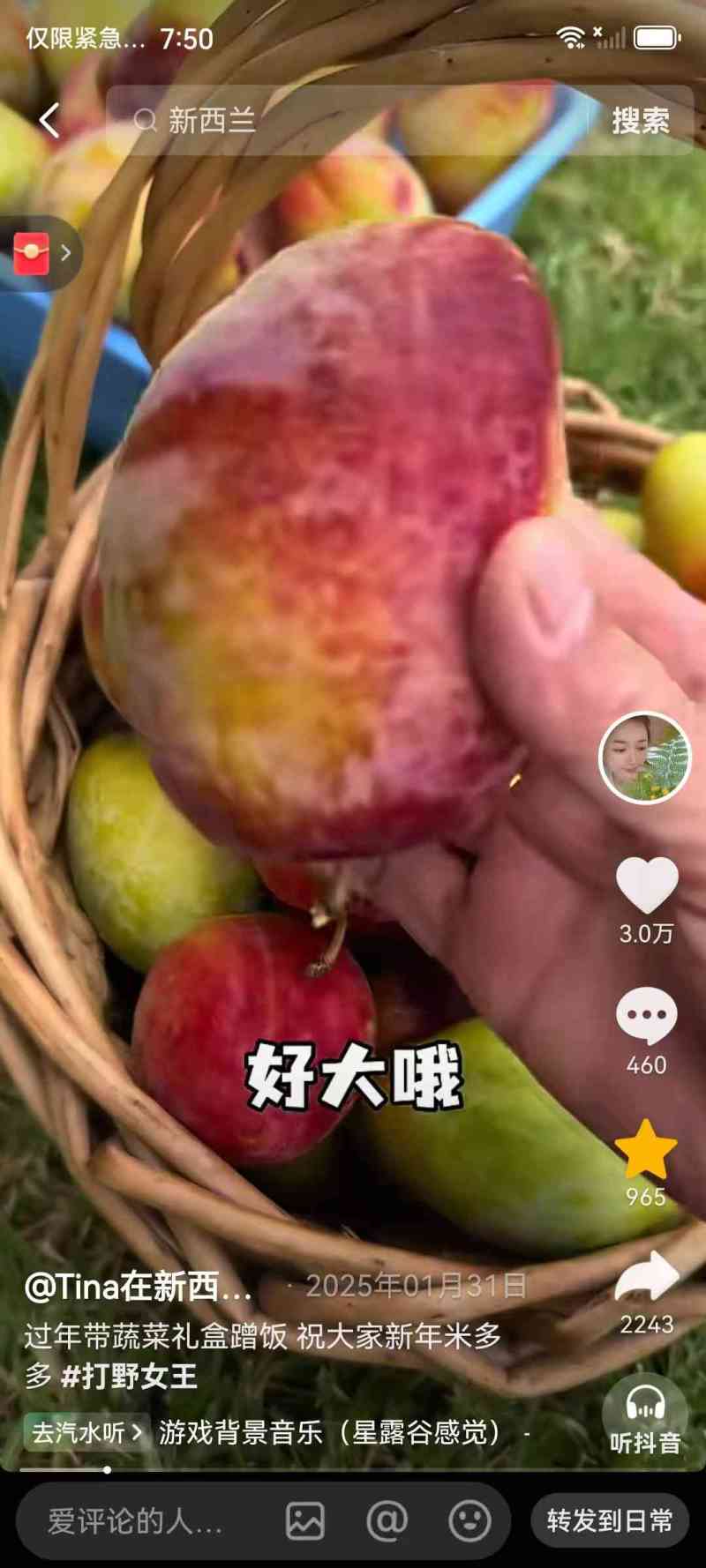Screen dimensions: 706x1568
Task: Favorite the video with the star icon
Action: (x=646, y=1149)
